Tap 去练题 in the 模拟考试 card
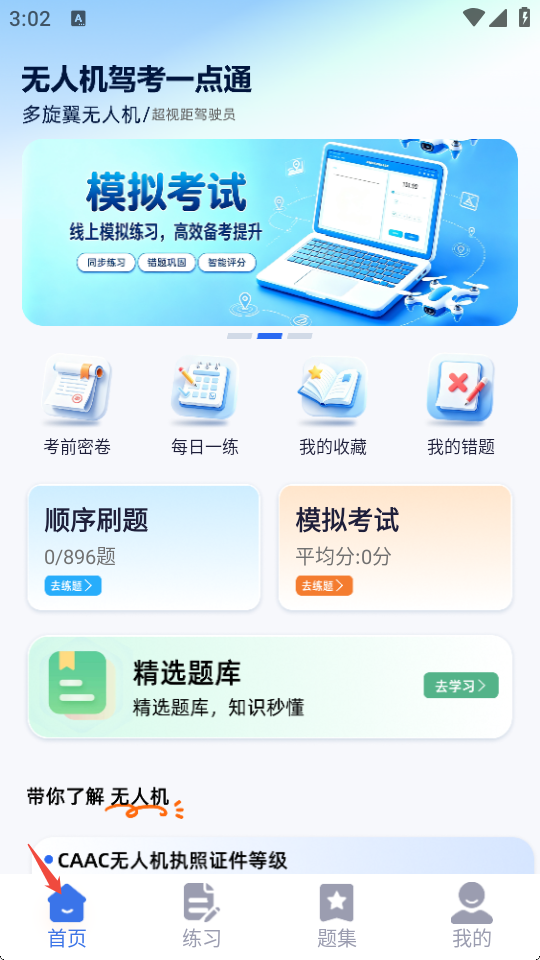 coord(324,586)
